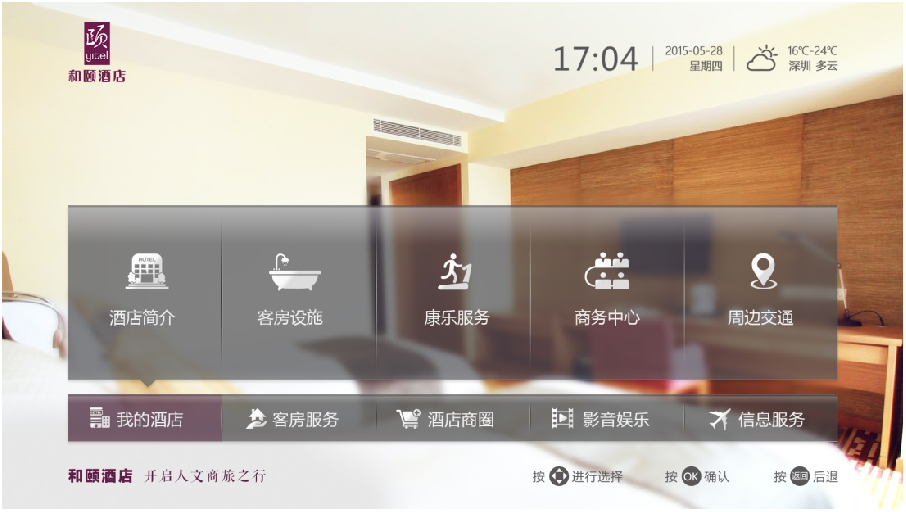
Task: Select the 康乐服务 recreation tile
Action: (453, 290)
